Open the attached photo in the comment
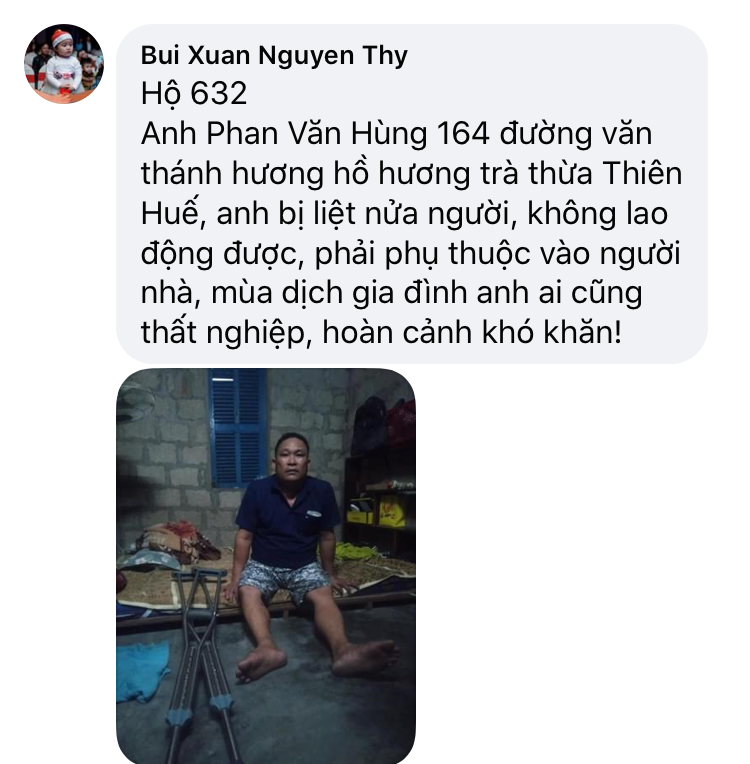The height and width of the screenshot is (764, 750). coord(266,565)
